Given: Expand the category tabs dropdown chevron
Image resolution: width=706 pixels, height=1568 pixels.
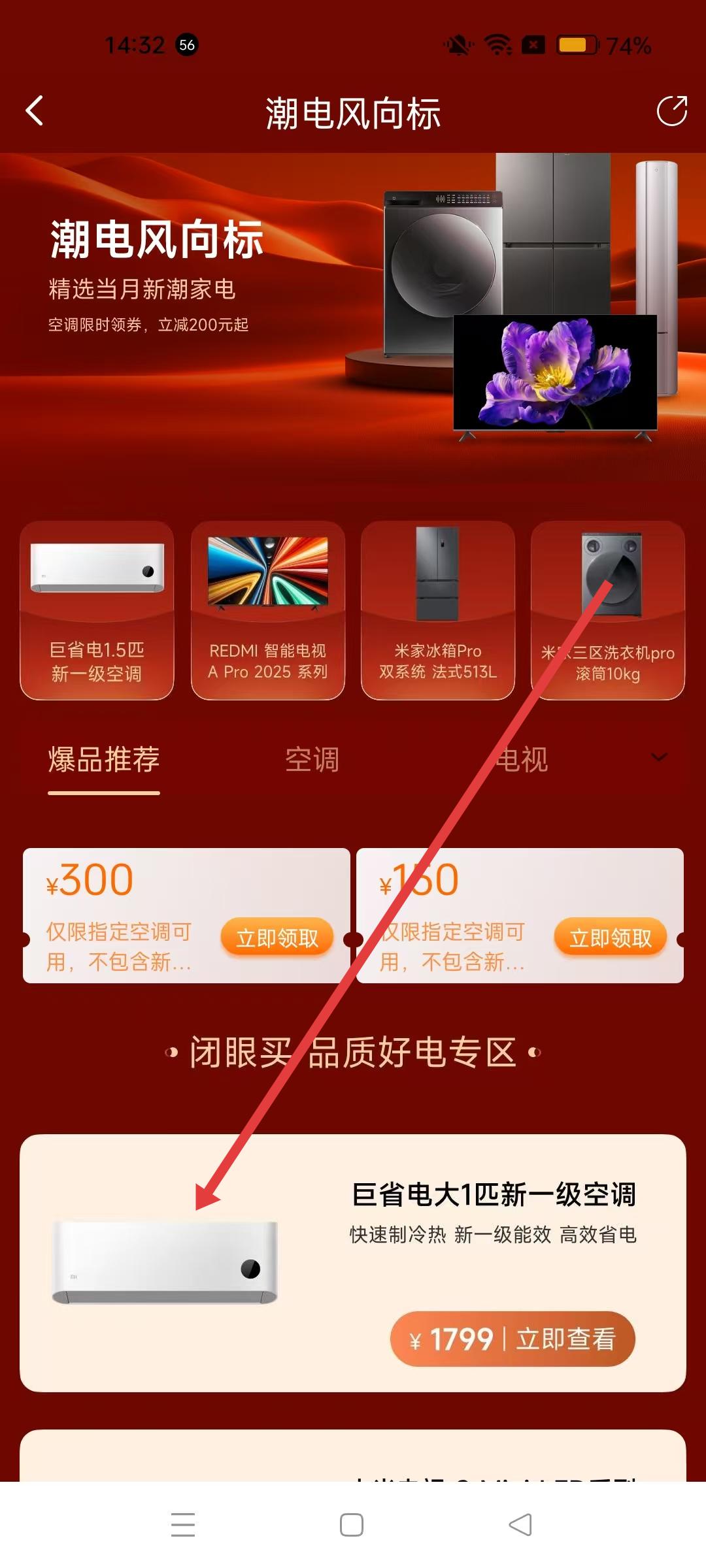Looking at the screenshot, I should 659,758.
